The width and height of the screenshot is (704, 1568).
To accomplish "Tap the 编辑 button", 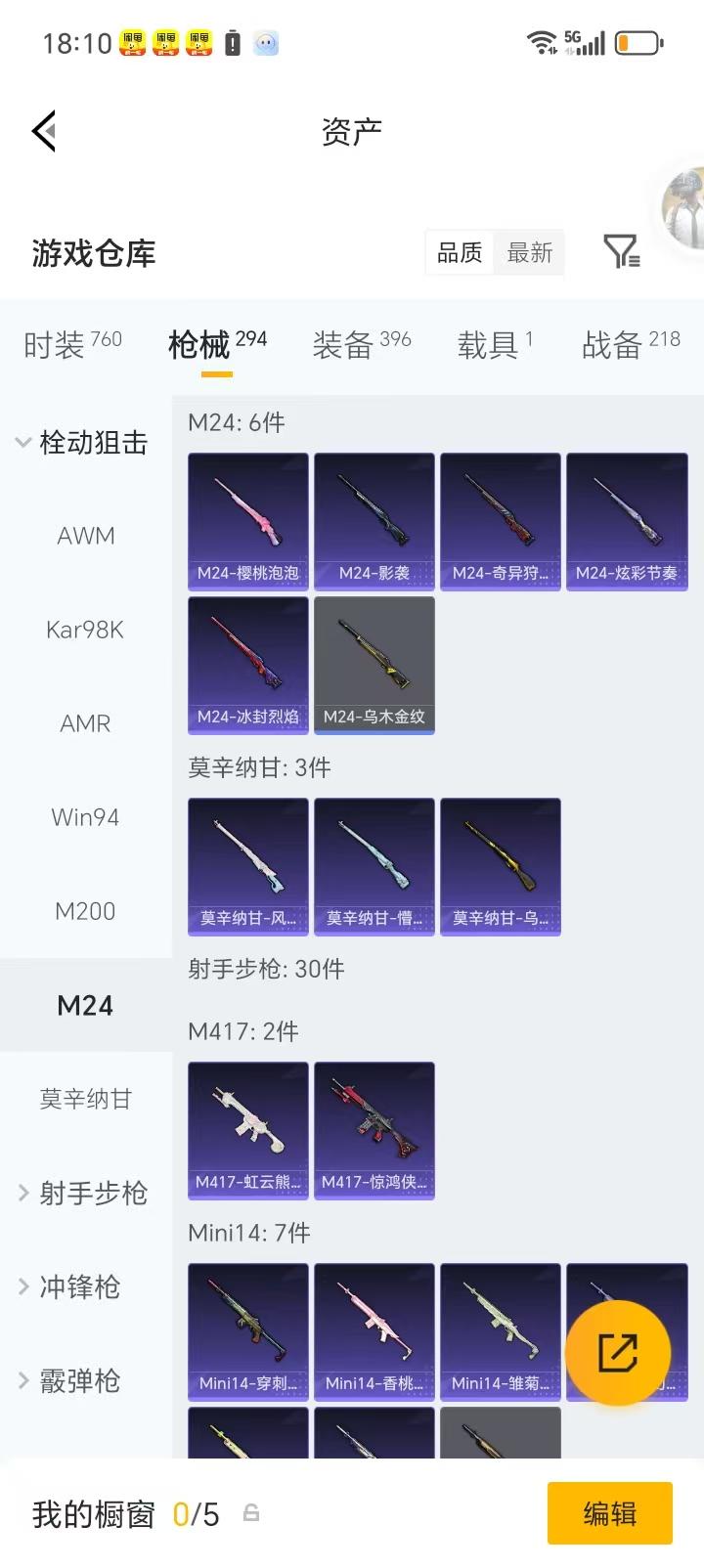I will click(x=609, y=1512).
